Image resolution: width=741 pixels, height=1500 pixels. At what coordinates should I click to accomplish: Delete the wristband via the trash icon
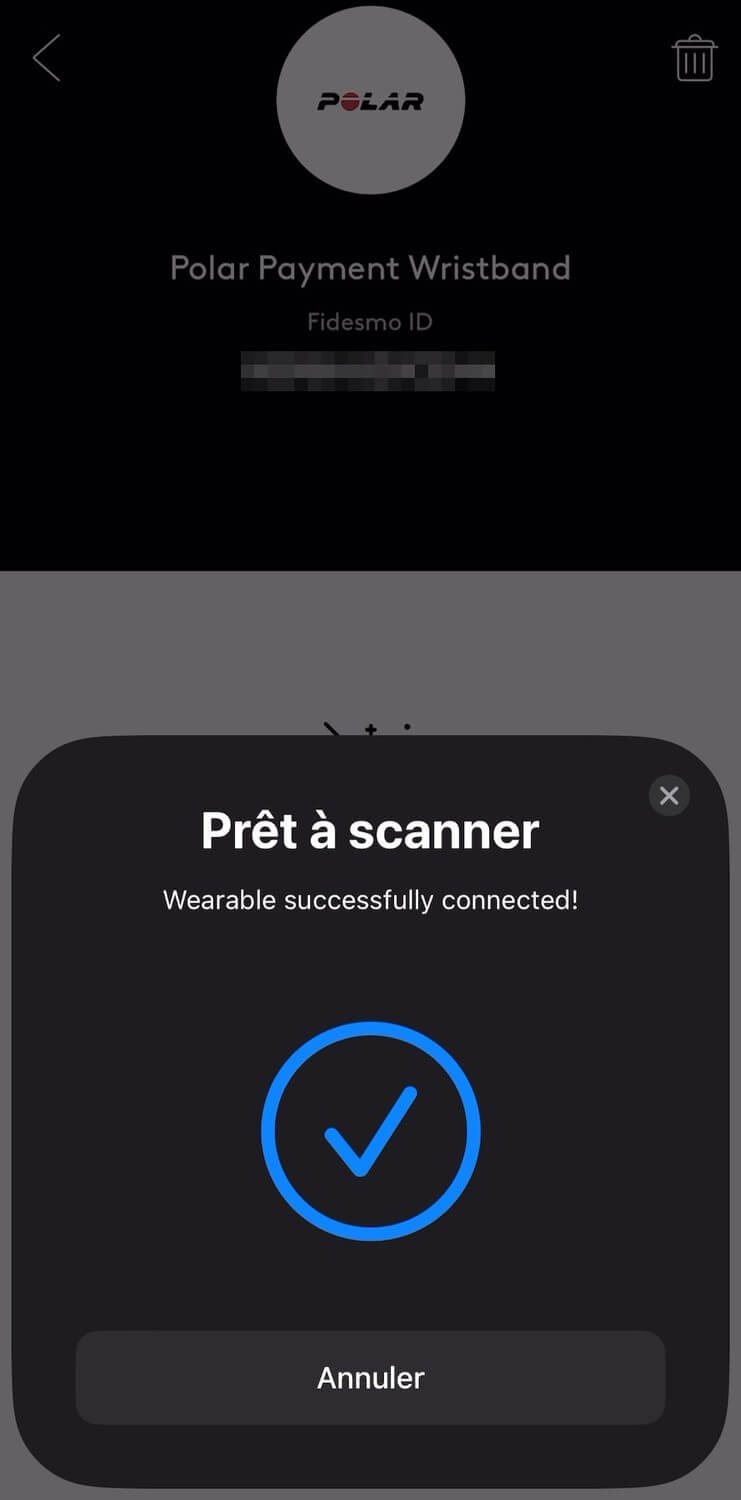click(694, 58)
